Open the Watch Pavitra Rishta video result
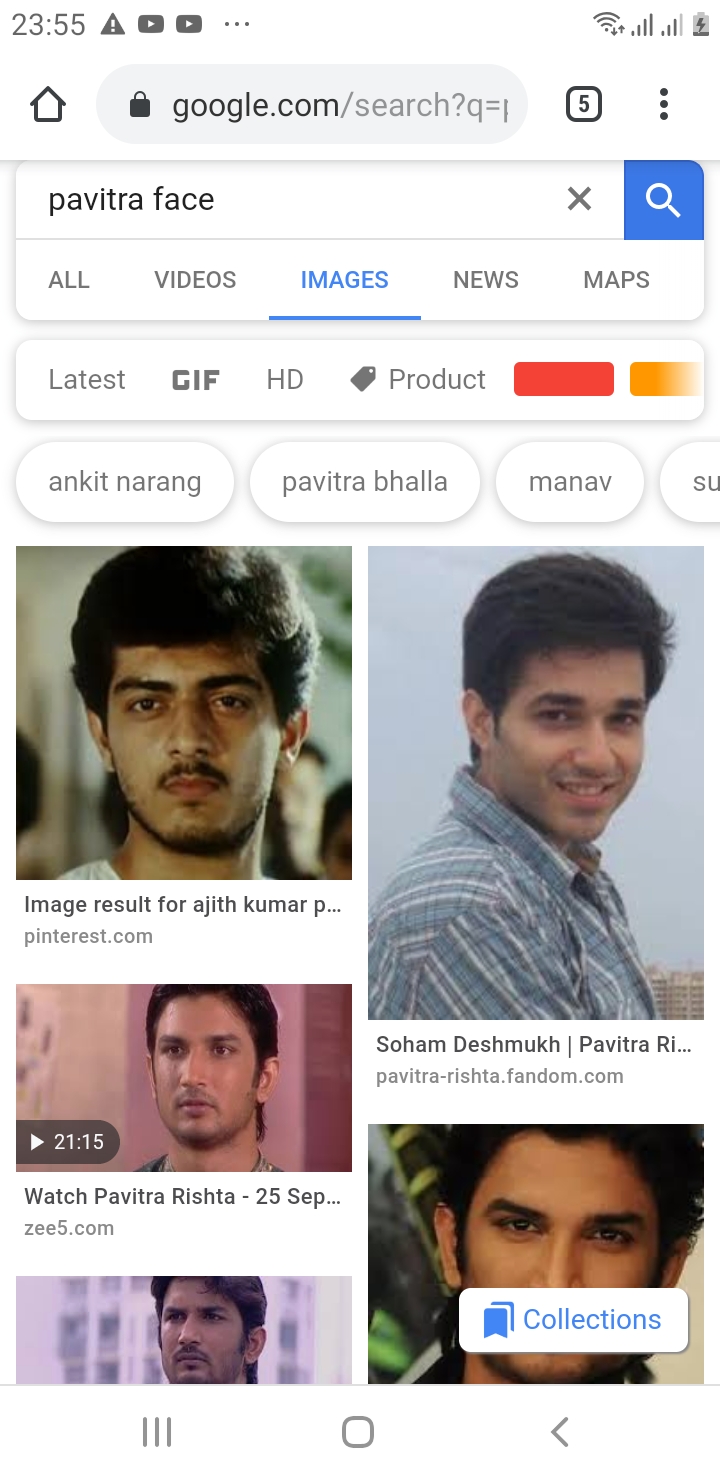This screenshot has height=1480, width=720. [184, 1077]
